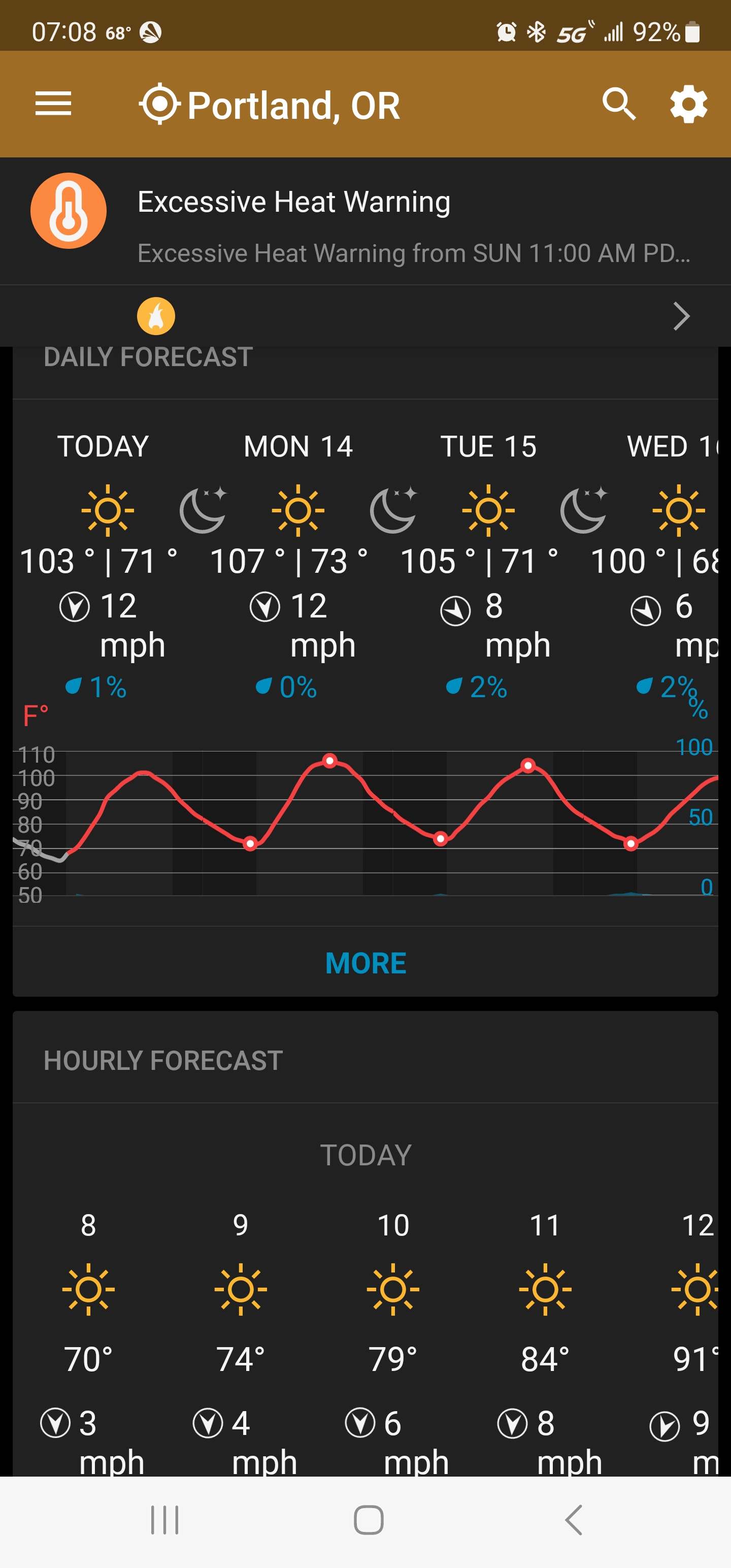Tap MORE under the daily forecast
This screenshot has width=731, height=1568.
pyautogui.click(x=365, y=963)
